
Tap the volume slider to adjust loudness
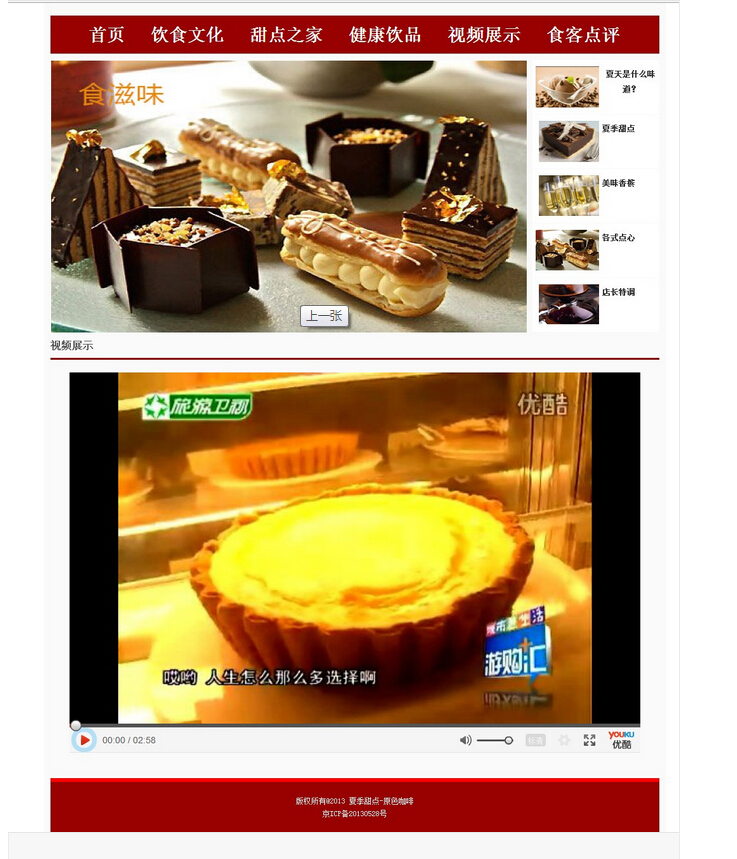(x=495, y=740)
